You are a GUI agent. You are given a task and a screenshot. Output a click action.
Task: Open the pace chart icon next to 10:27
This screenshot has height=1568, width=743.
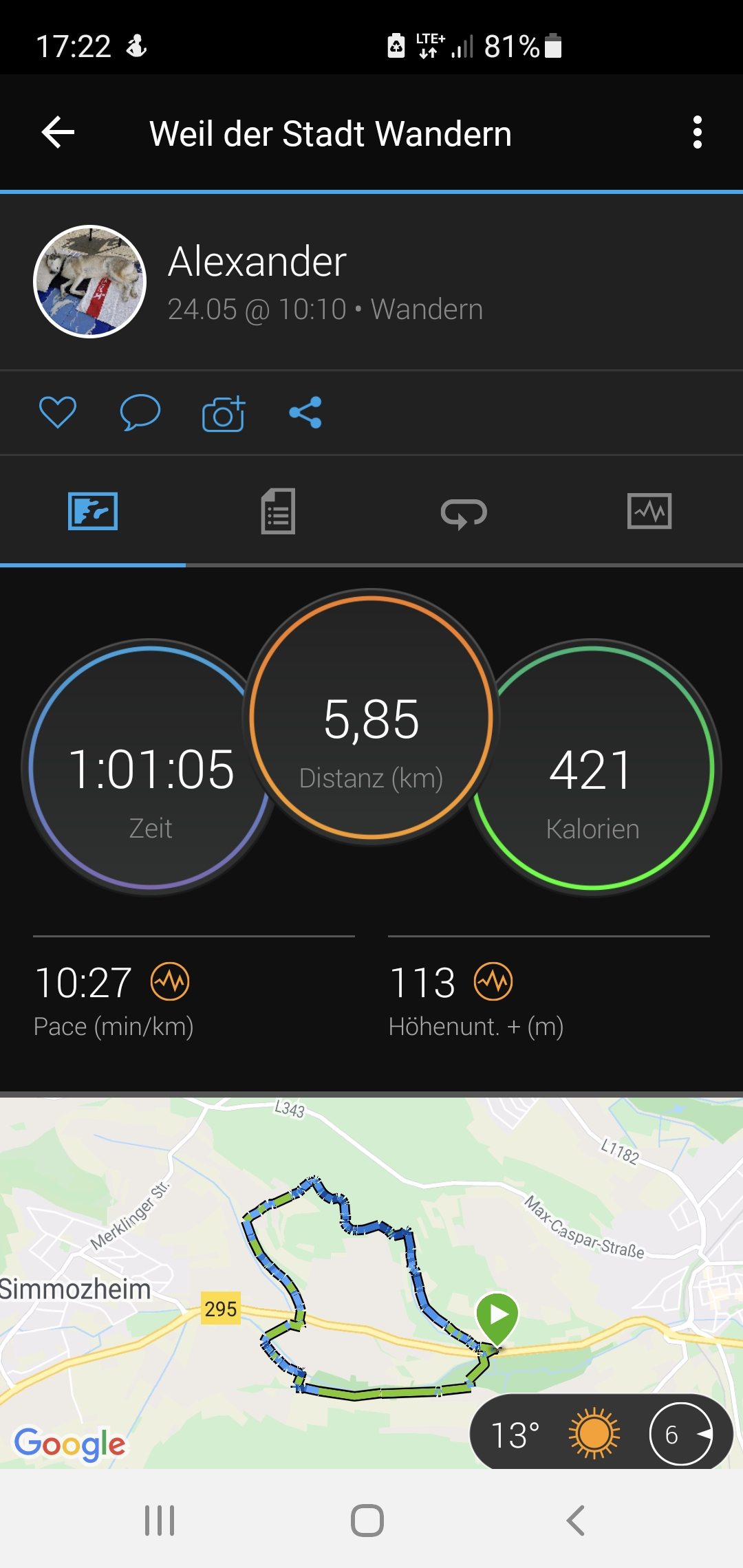(170, 981)
